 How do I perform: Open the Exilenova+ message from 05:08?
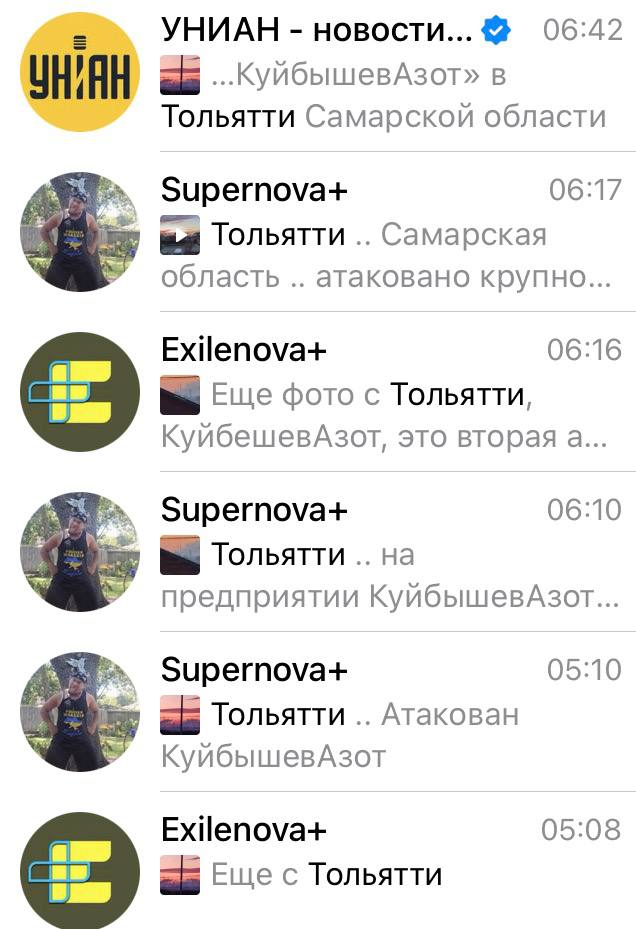tap(390, 855)
